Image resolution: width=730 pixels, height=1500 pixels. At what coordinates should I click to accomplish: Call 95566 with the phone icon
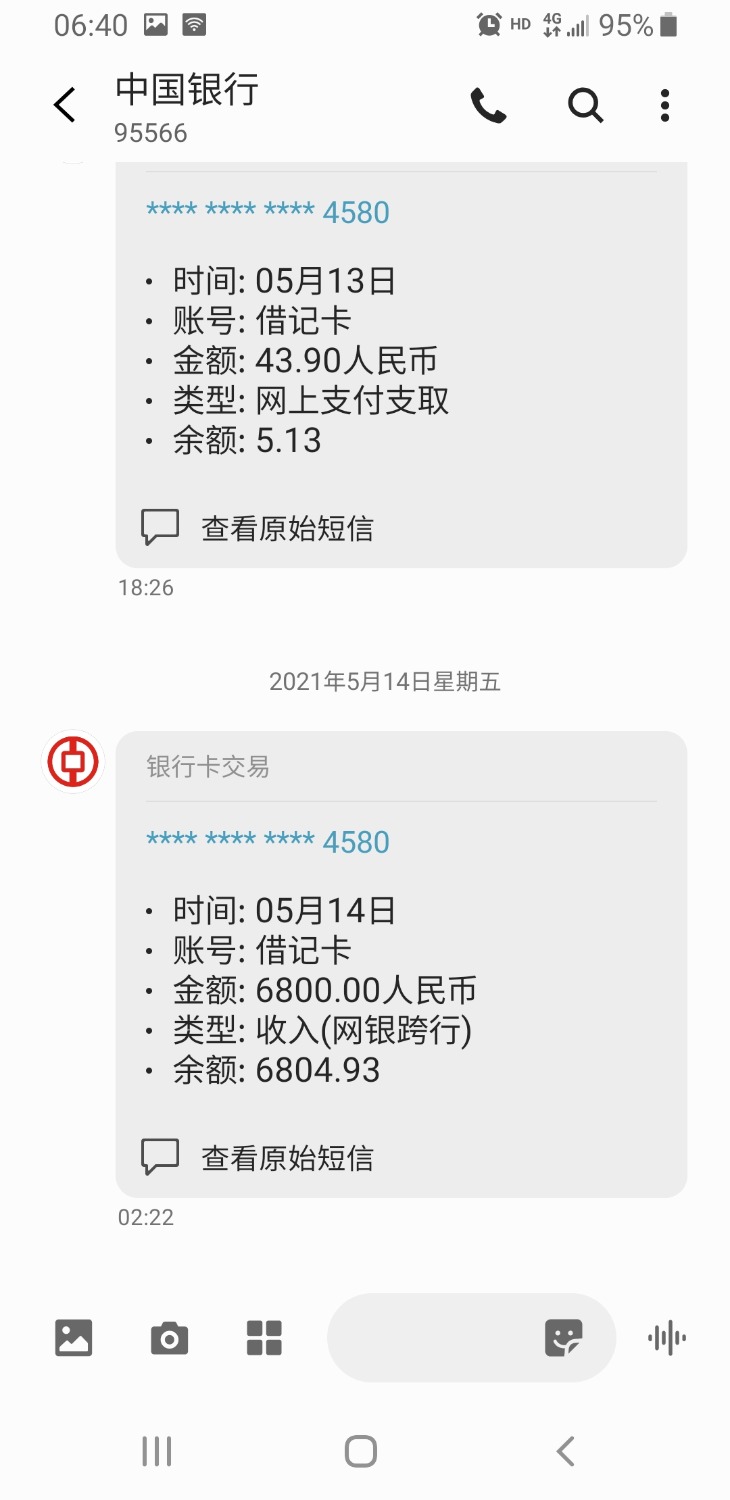click(488, 105)
